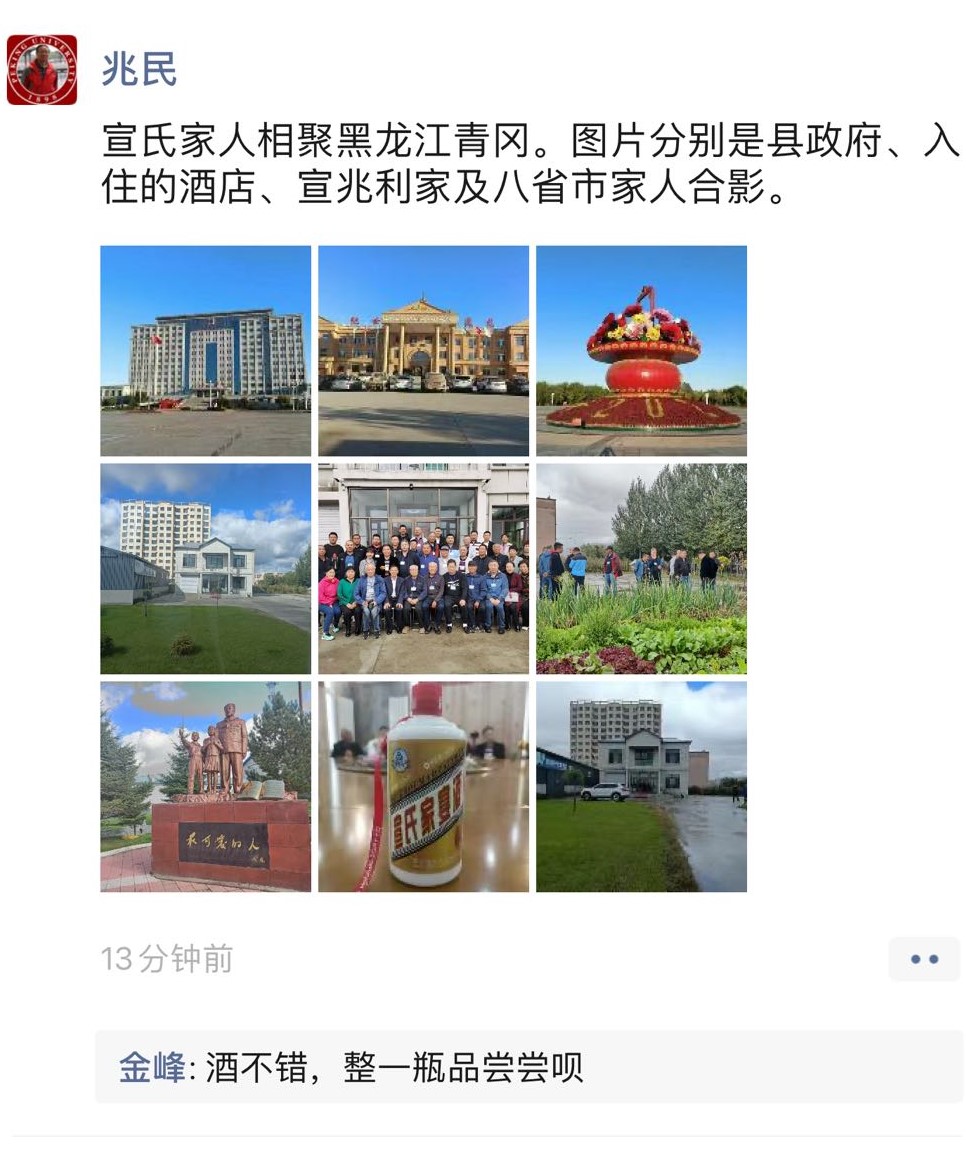Open the county government building photo
966x1161 pixels.
click(205, 351)
